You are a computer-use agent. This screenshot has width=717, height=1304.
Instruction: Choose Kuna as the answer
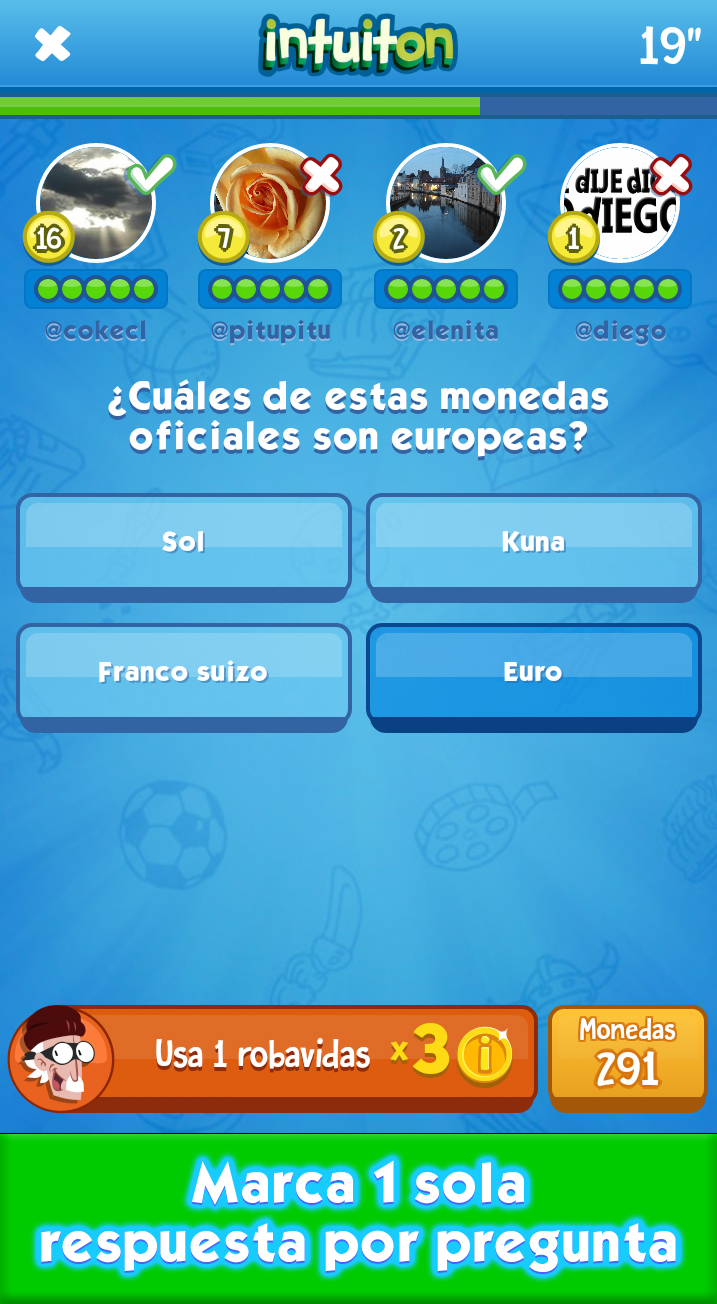(533, 543)
